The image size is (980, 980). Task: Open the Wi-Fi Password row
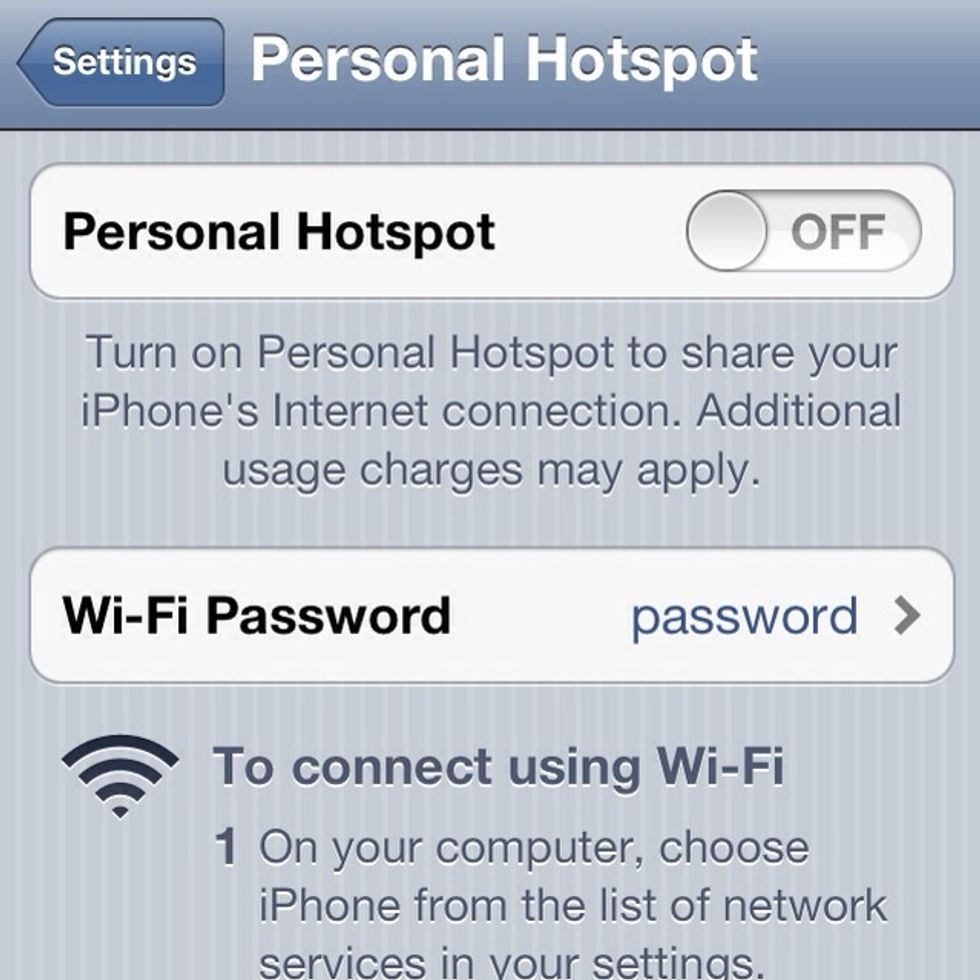[x=490, y=616]
